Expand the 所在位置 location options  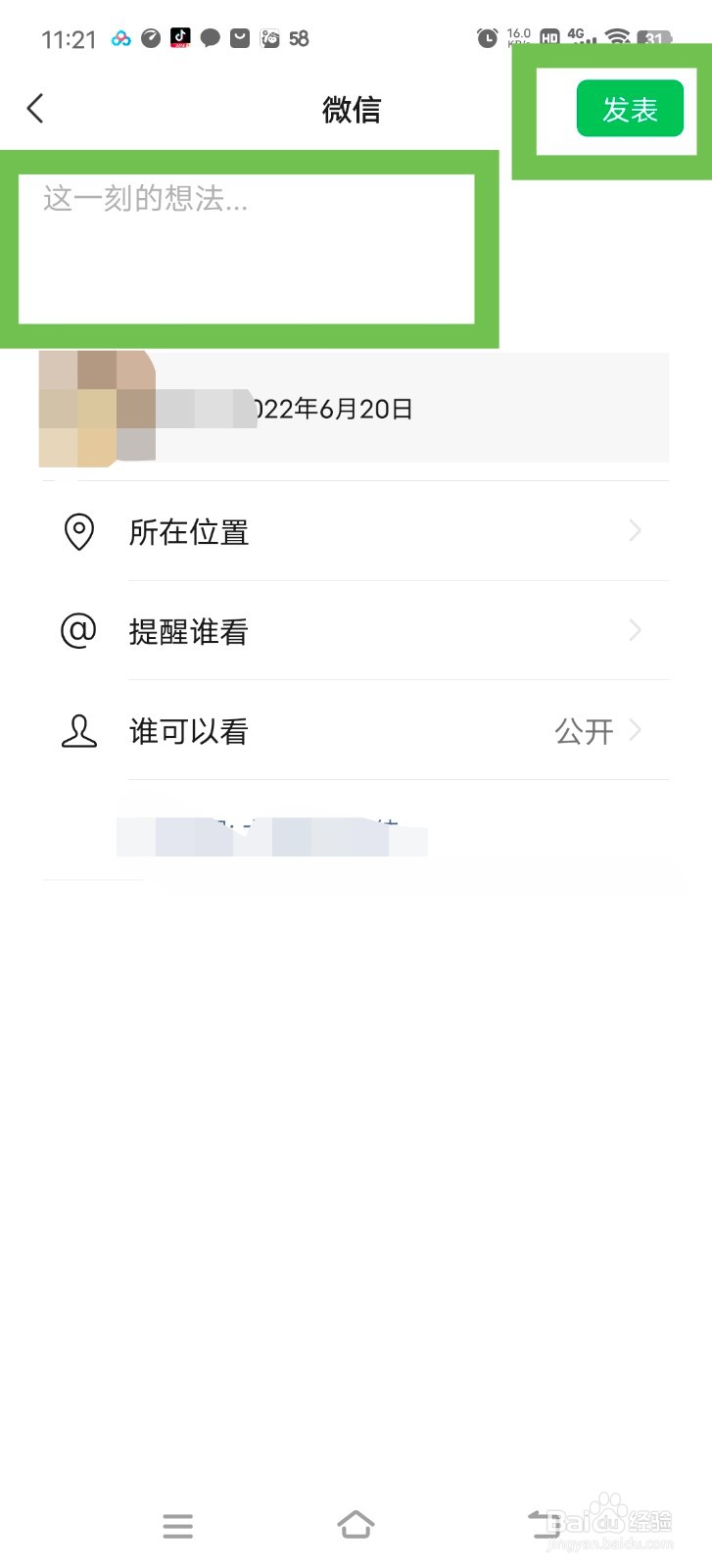(x=635, y=531)
